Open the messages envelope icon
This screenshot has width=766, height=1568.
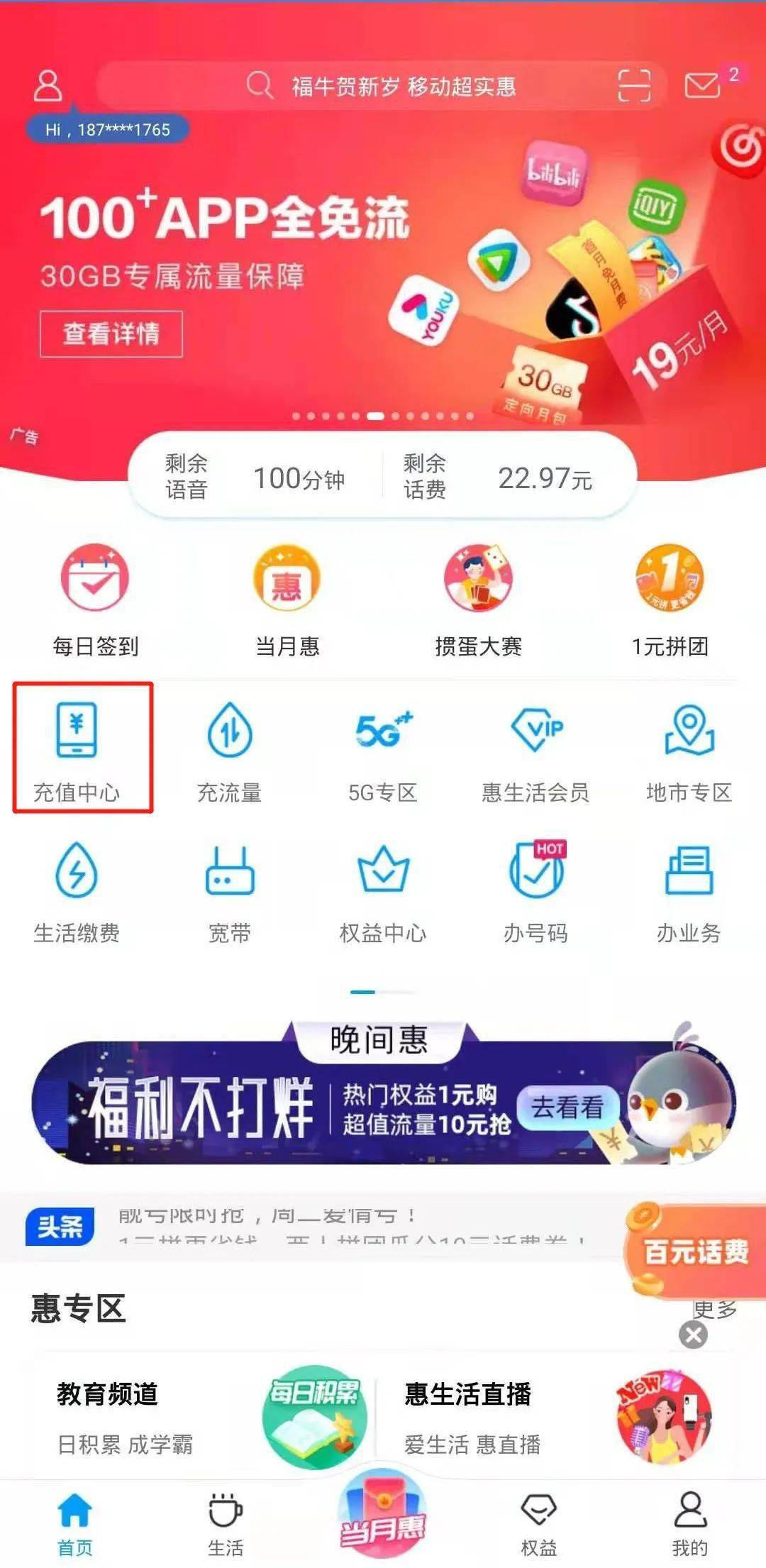702,86
